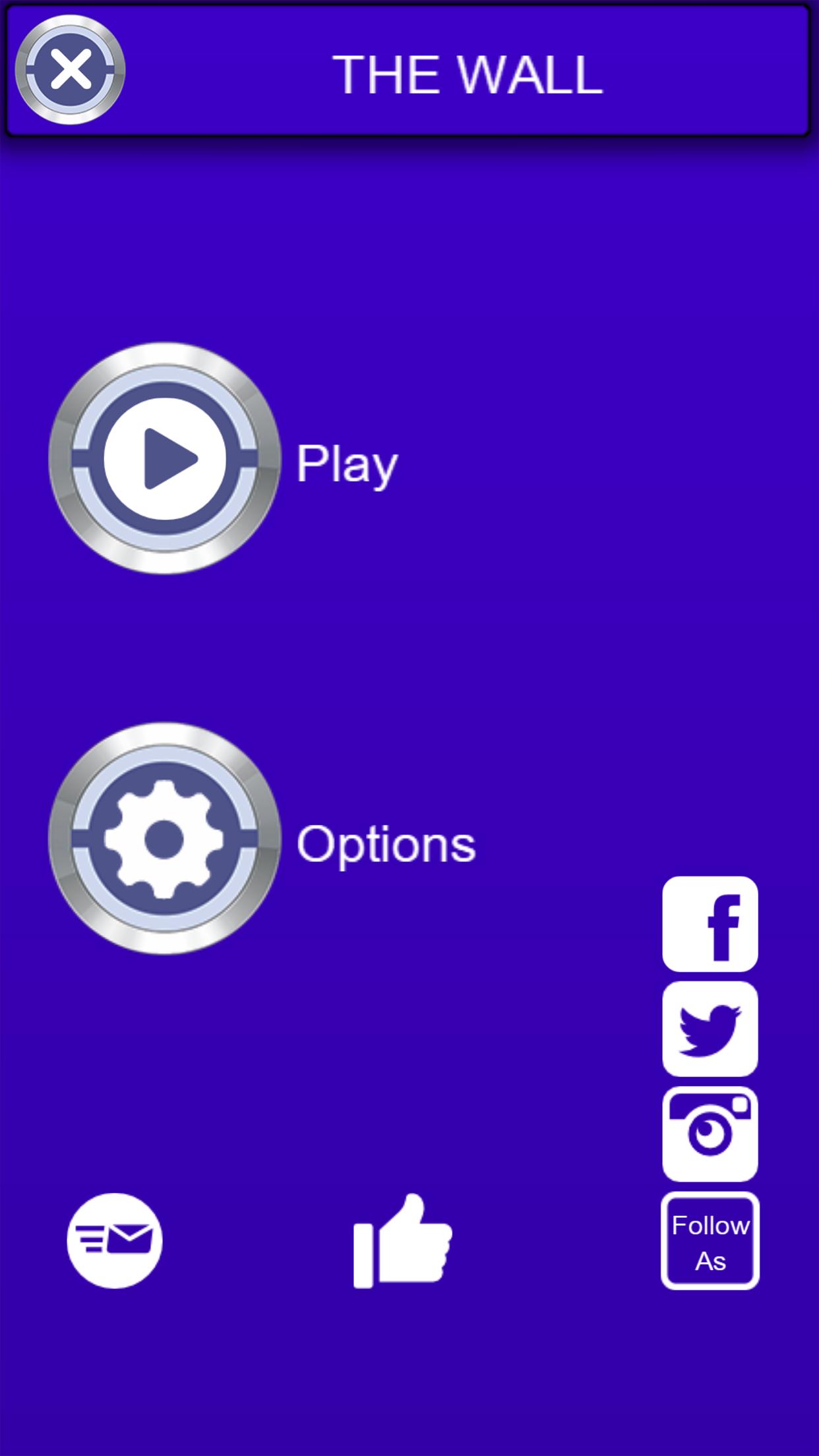Tap the Follow As button
This screenshot has width=819, height=1456.
[710, 1240]
